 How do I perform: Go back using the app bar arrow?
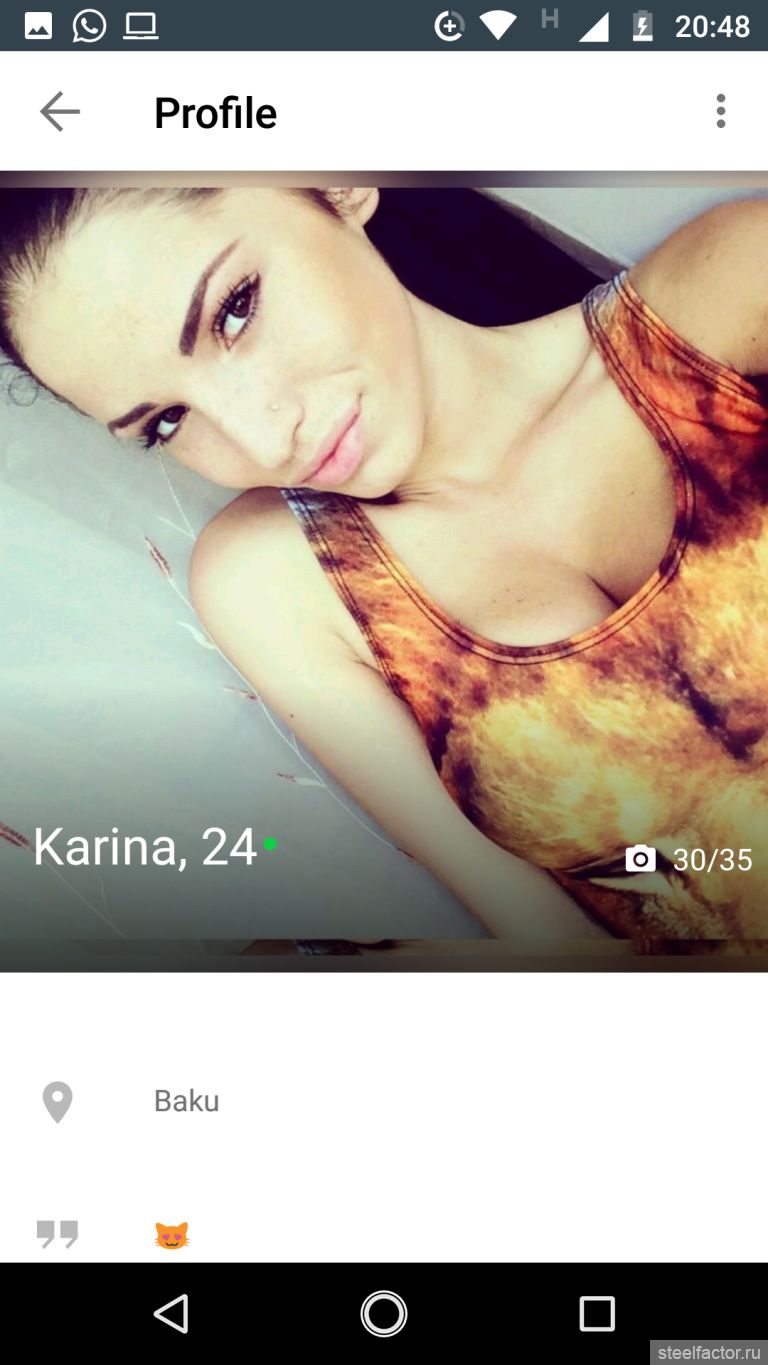[60, 111]
